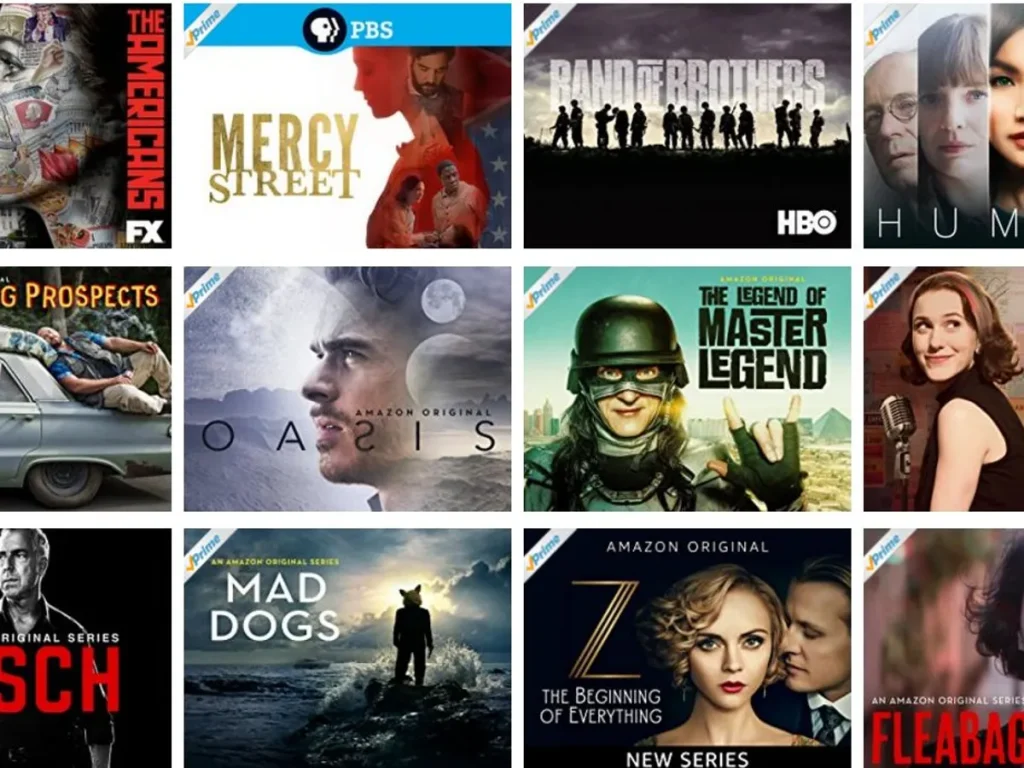
Task: Open the Prospects show with the old car
Action: tap(85, 388)
